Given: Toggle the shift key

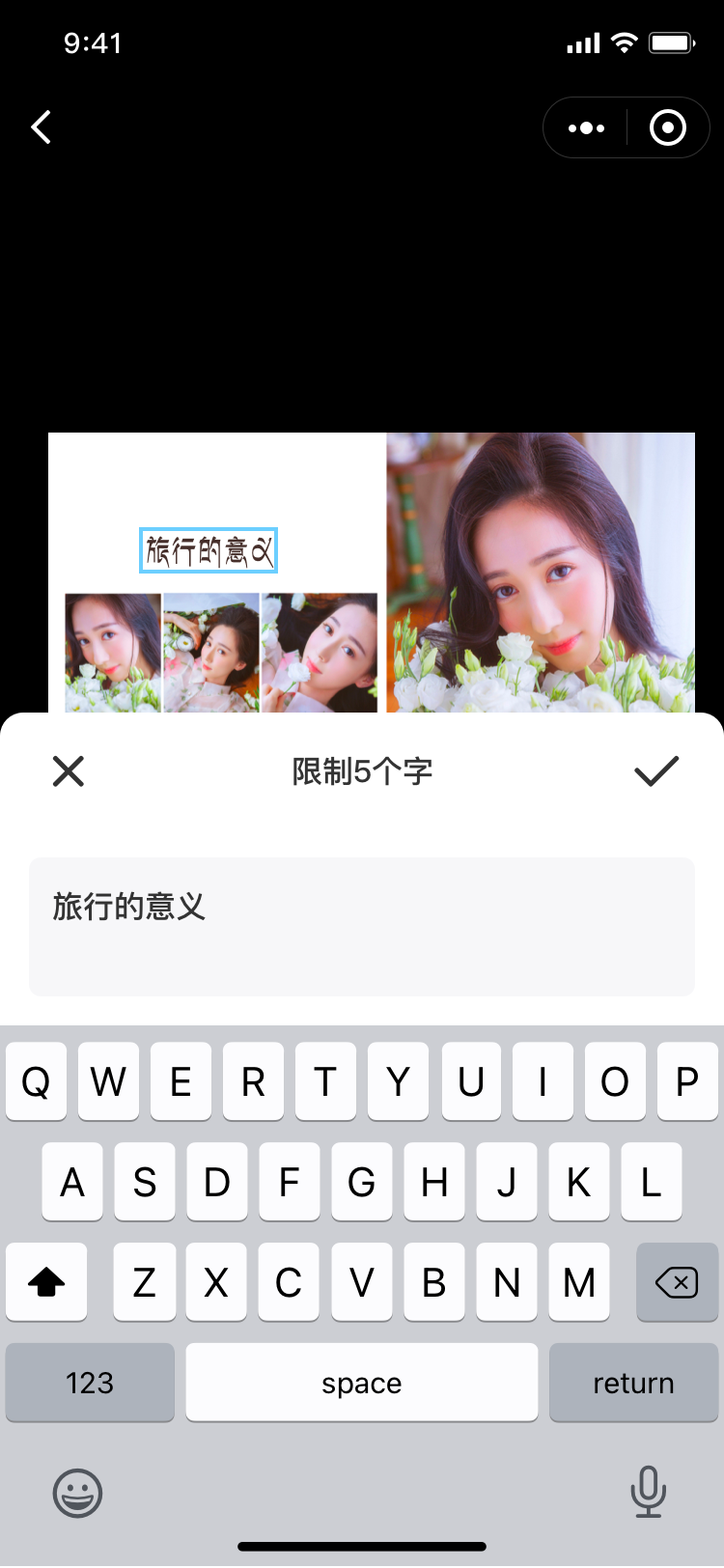Looking at the screenshot, I should (46, 1282).
